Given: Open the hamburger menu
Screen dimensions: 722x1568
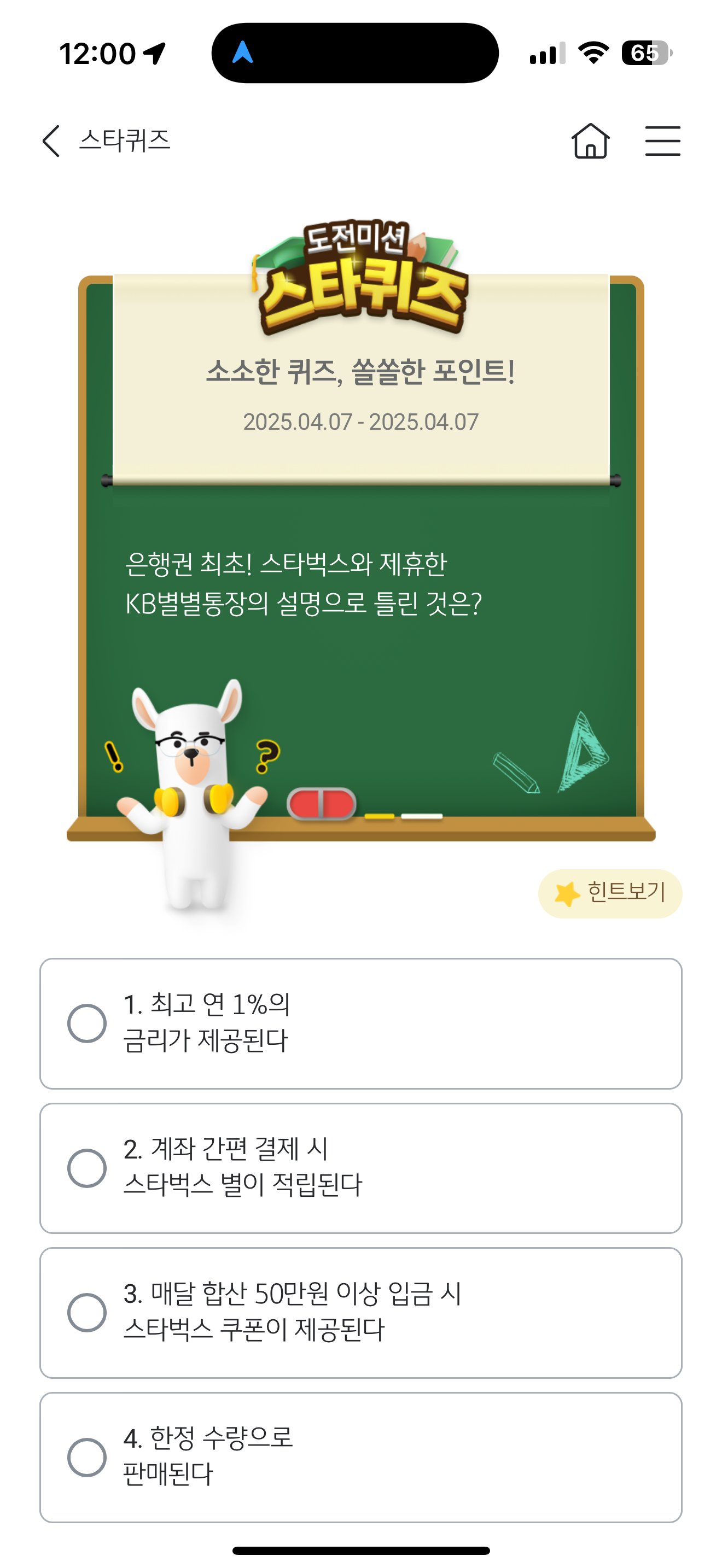Looking at the screenshot, I should (662, 141).
